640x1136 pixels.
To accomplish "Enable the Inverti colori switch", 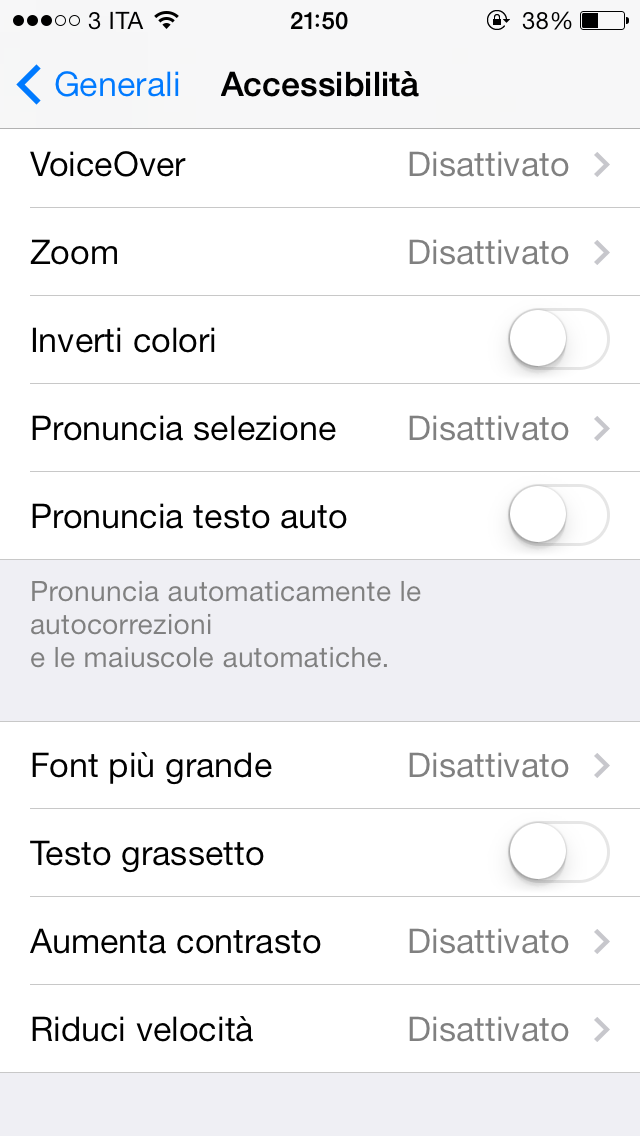I will point(558,340).
